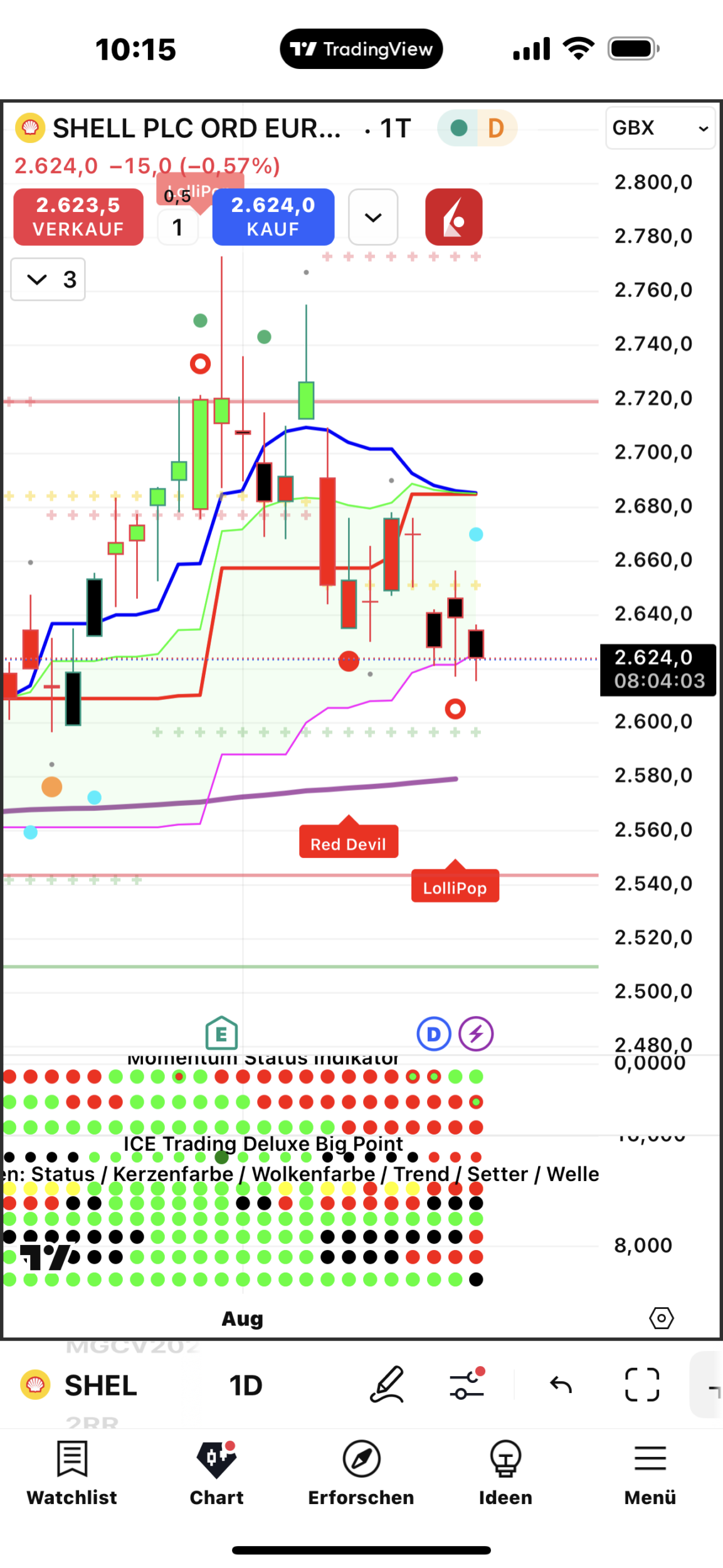723x1568 pixels.
Task: Tap the blue KAUF buy button
Action: 273,217
